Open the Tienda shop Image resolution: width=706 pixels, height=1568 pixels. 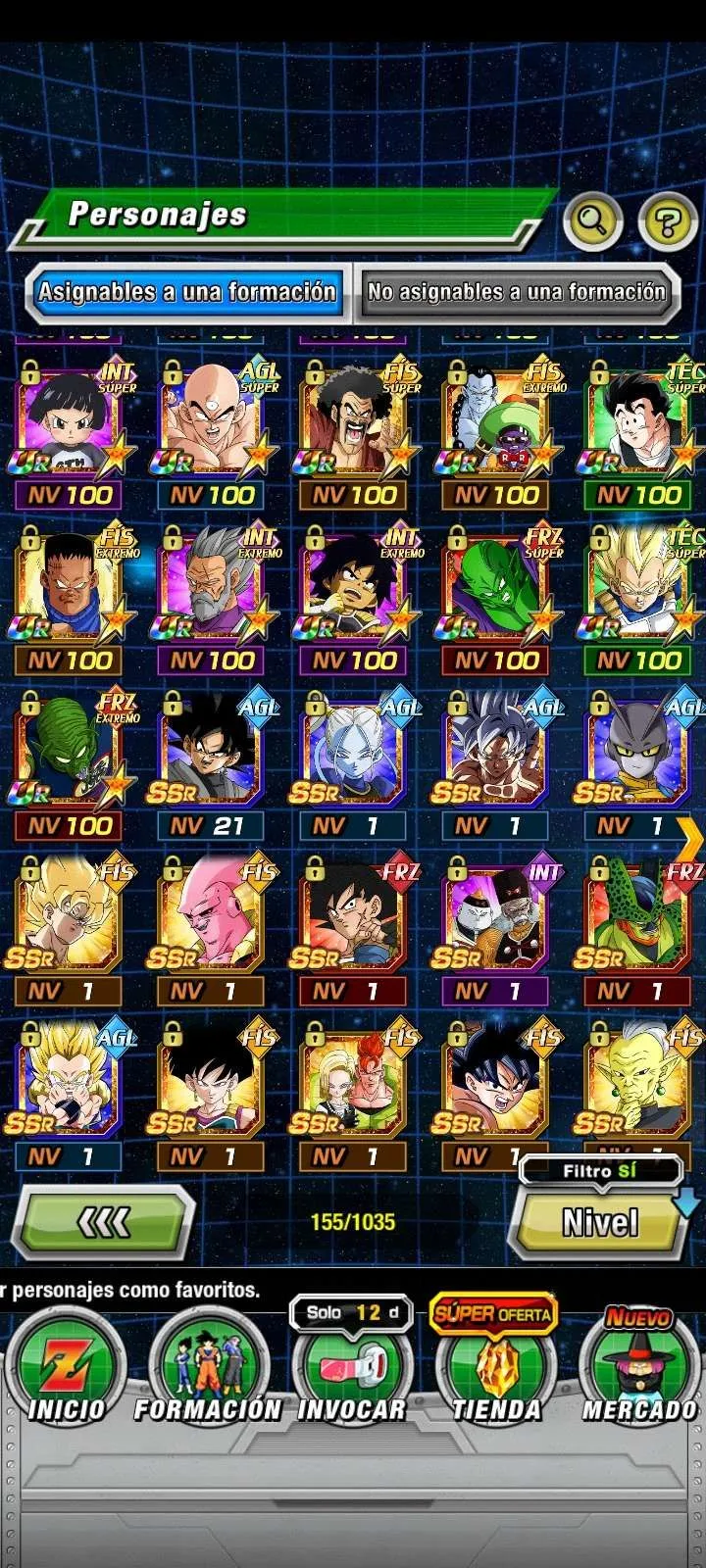click(x=494, y=1369)
